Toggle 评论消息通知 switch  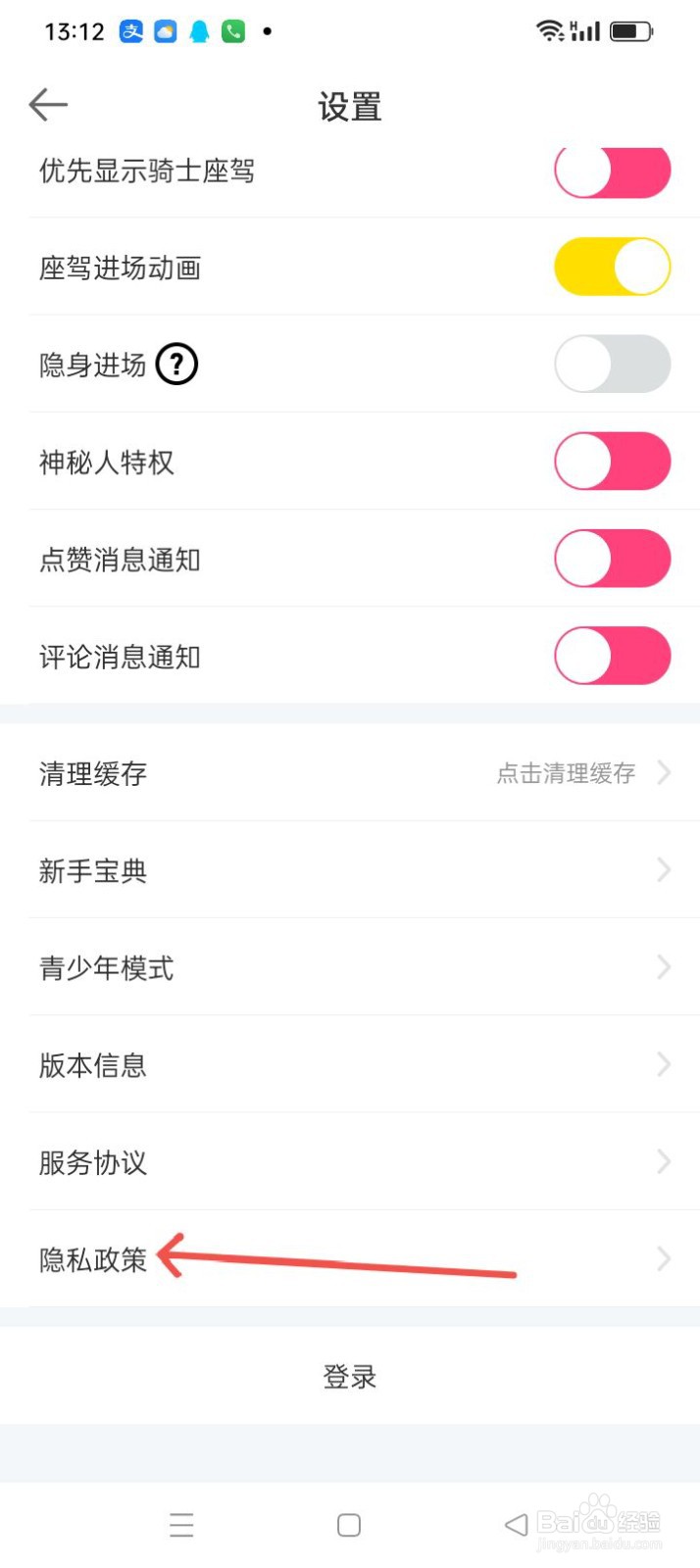612,656
